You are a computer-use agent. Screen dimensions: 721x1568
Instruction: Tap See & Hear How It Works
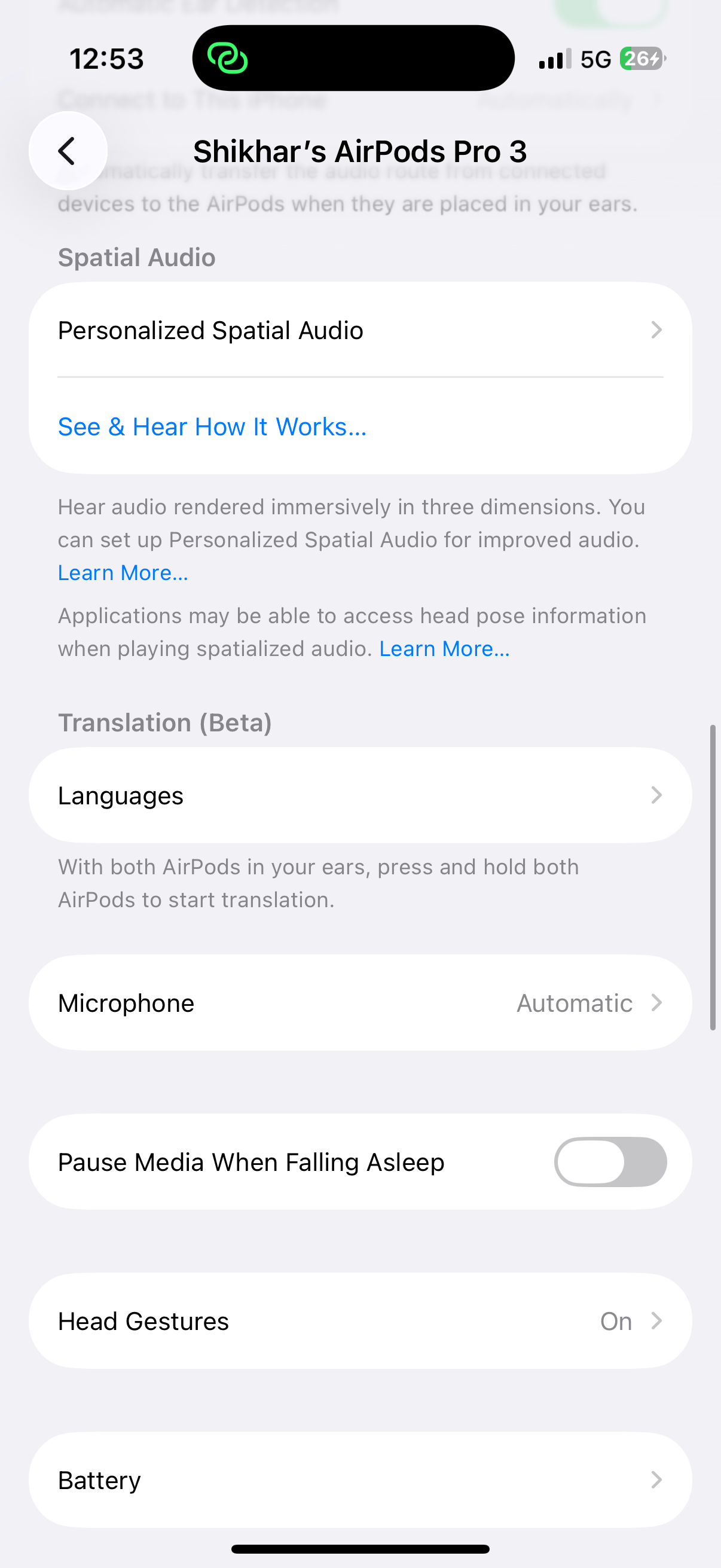pyautogui.click(x=212, y=427)
